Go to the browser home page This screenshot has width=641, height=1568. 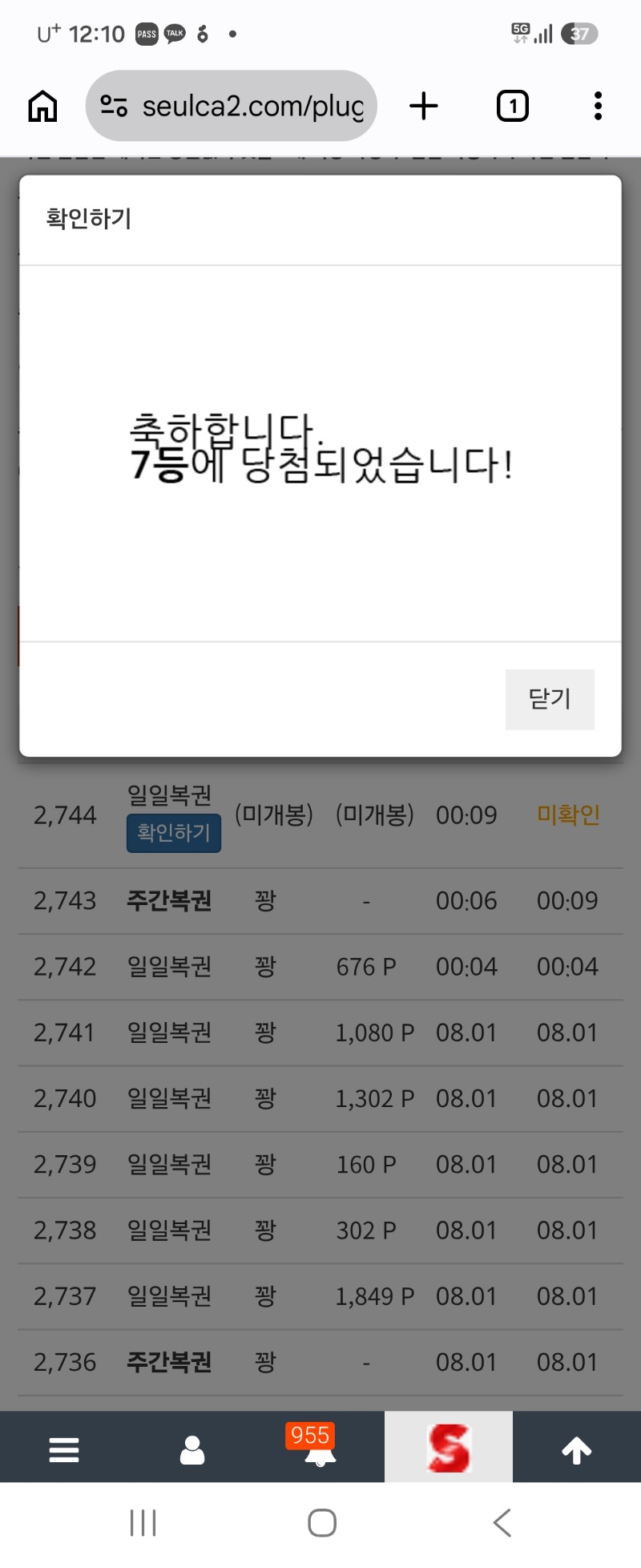[43, 106]
